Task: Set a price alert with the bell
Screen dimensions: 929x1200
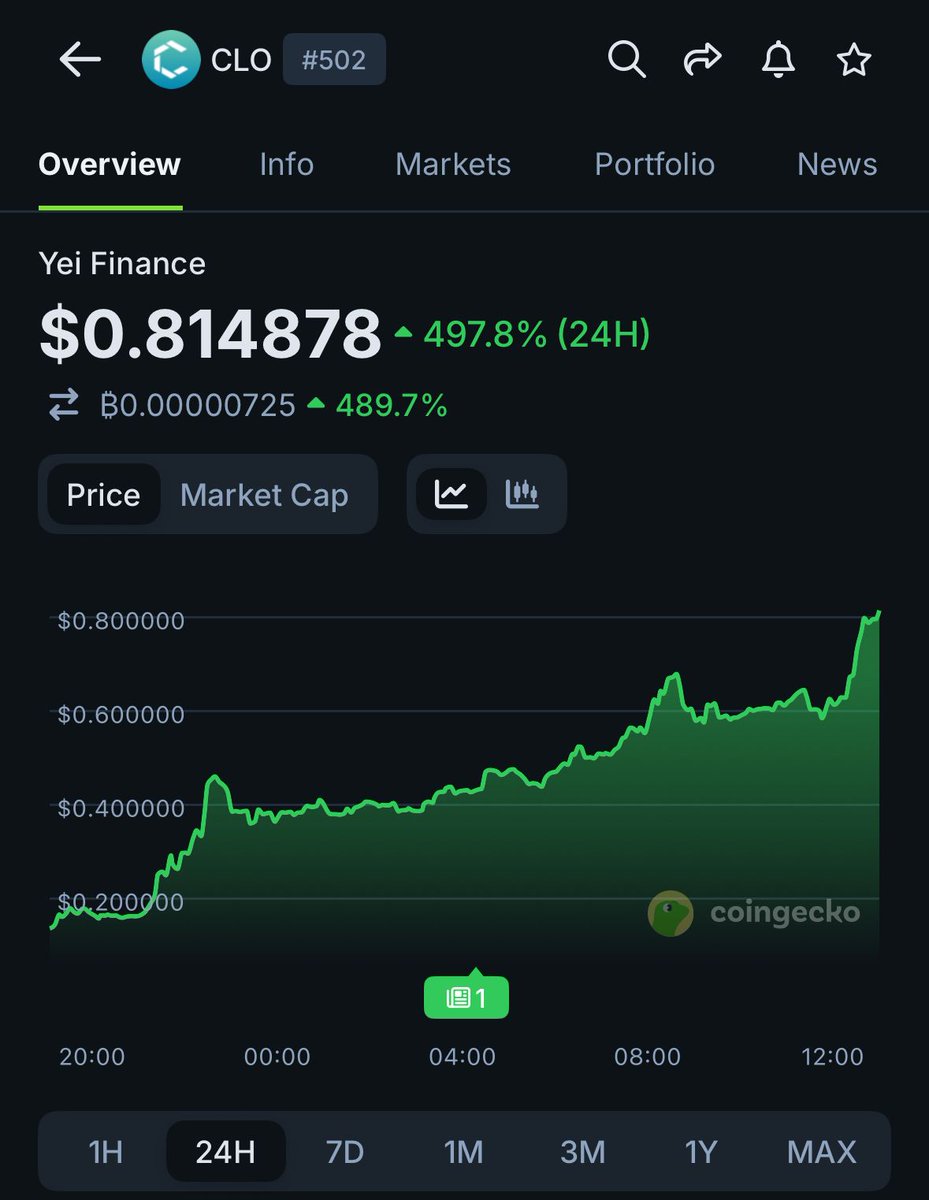Action: click(x=778, y=61)
